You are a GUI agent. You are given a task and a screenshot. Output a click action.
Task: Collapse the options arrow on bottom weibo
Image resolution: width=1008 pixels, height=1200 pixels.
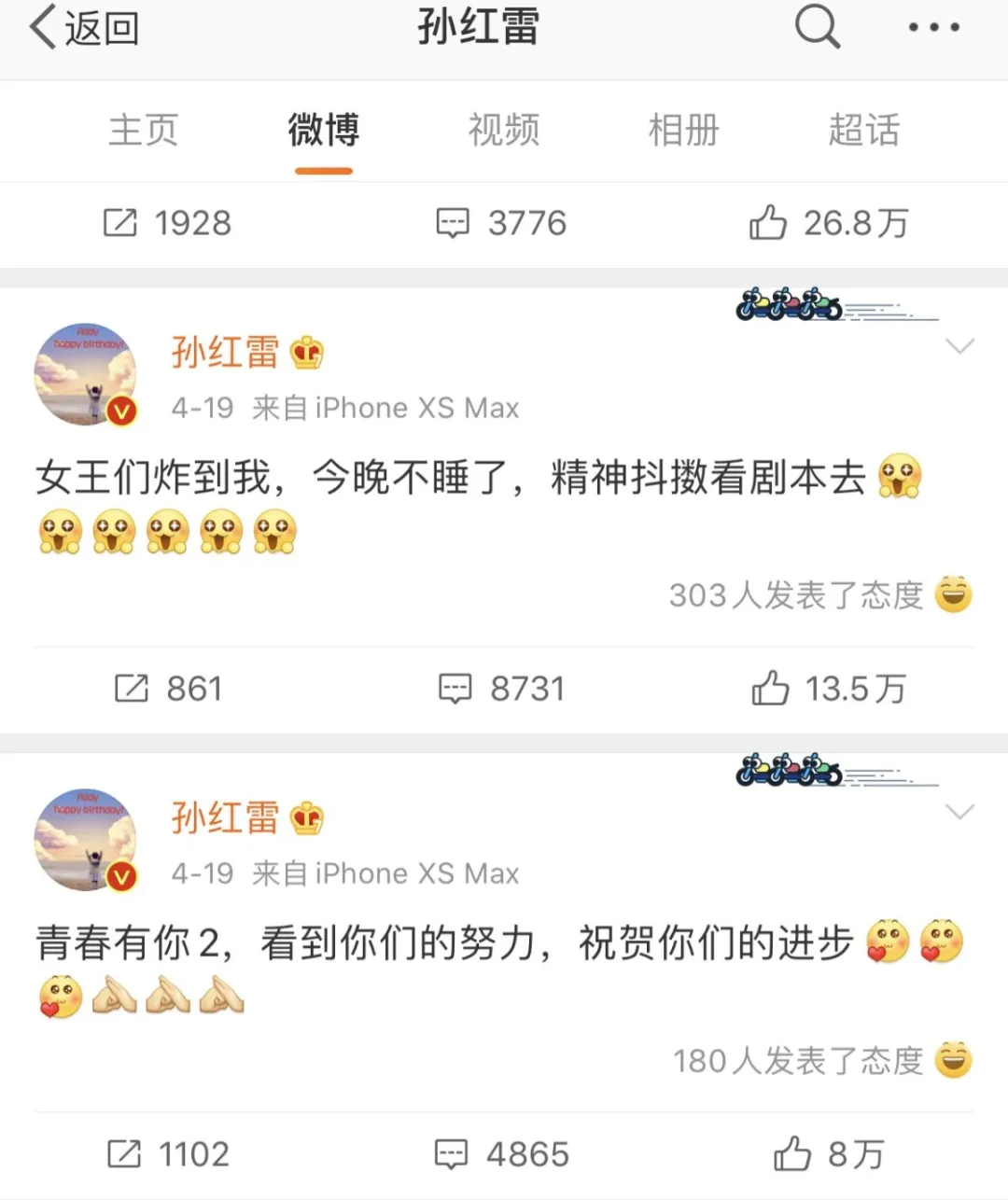[x=961, y=812]
